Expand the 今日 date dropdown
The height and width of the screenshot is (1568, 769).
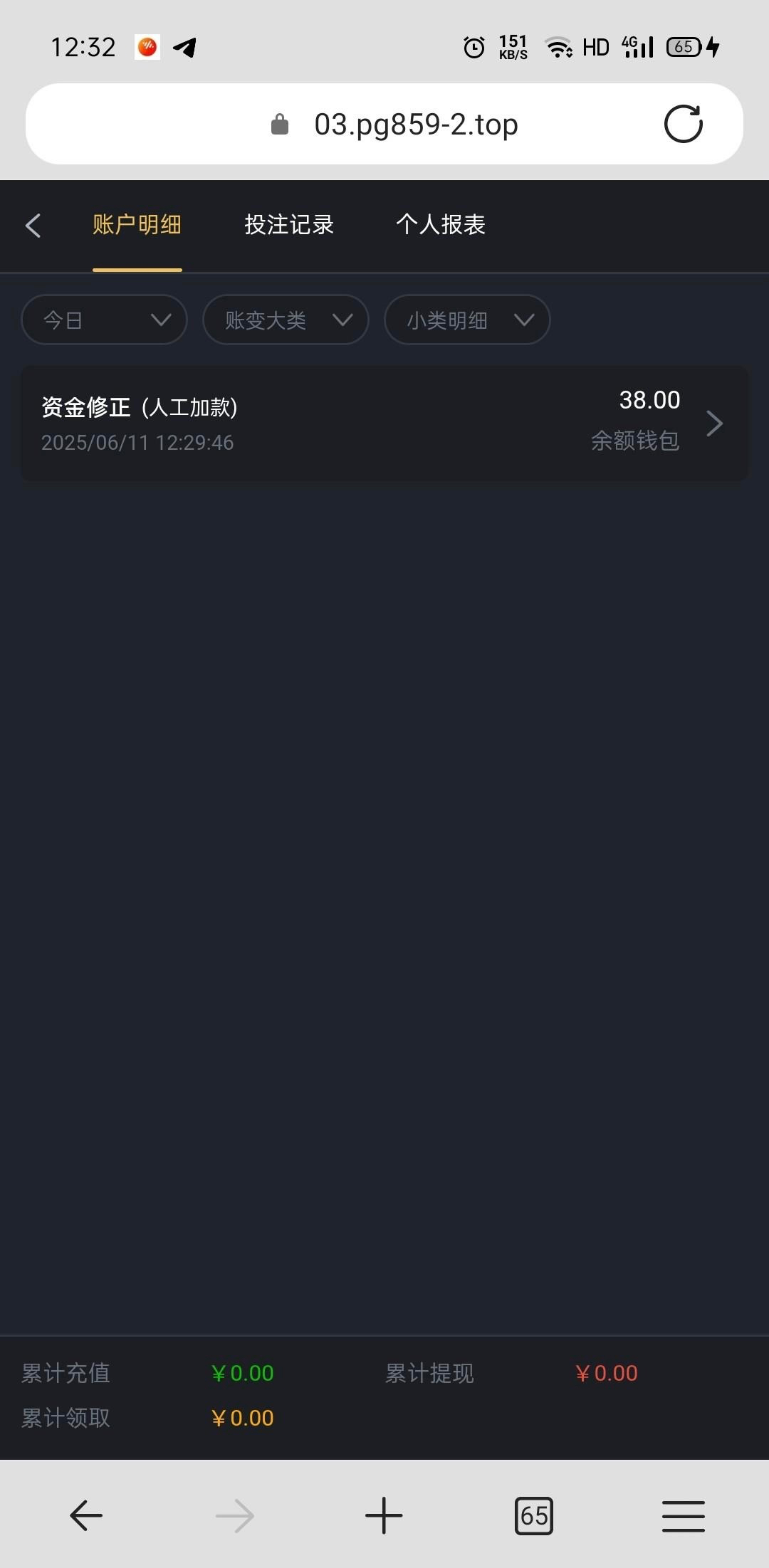(105, 320)
